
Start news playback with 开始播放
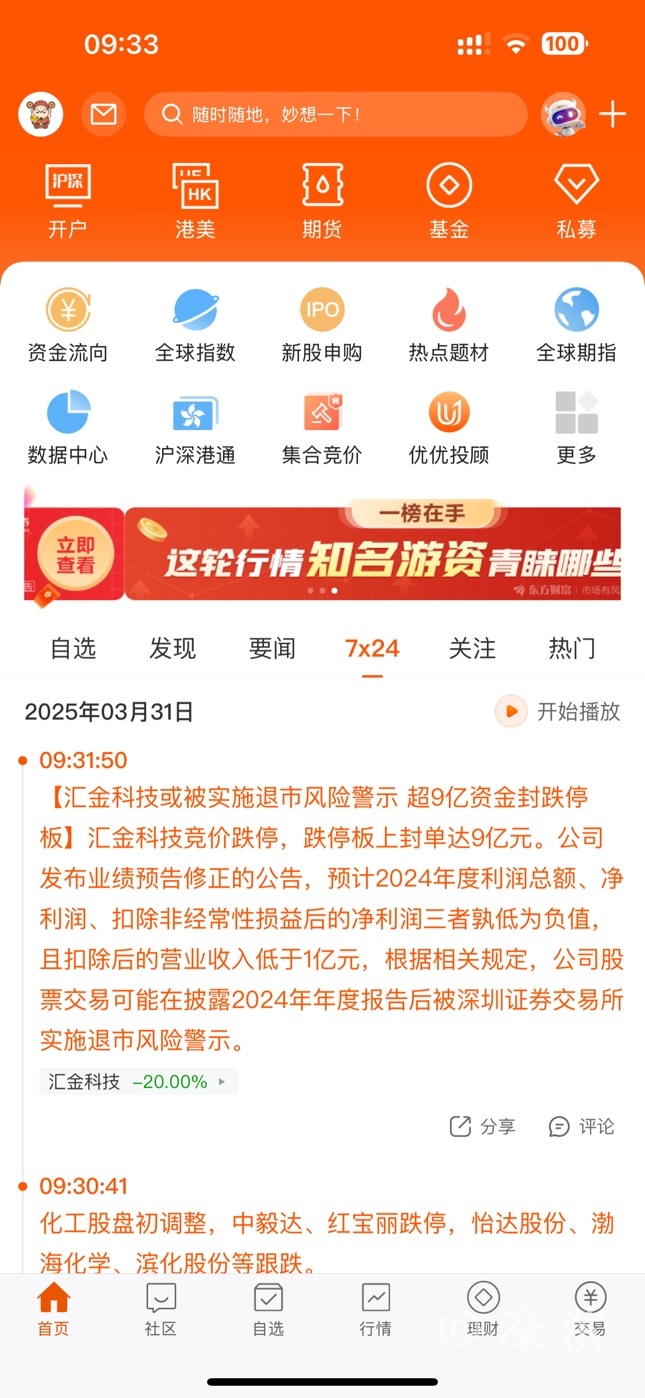pos(559,711)
